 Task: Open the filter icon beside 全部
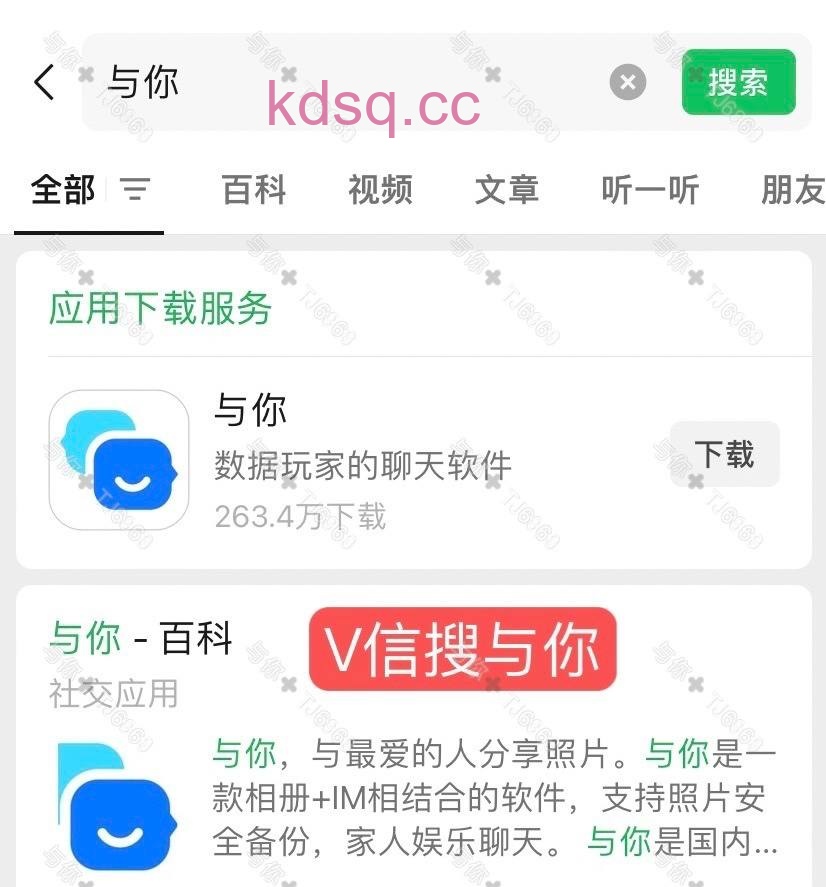point(135,189)
